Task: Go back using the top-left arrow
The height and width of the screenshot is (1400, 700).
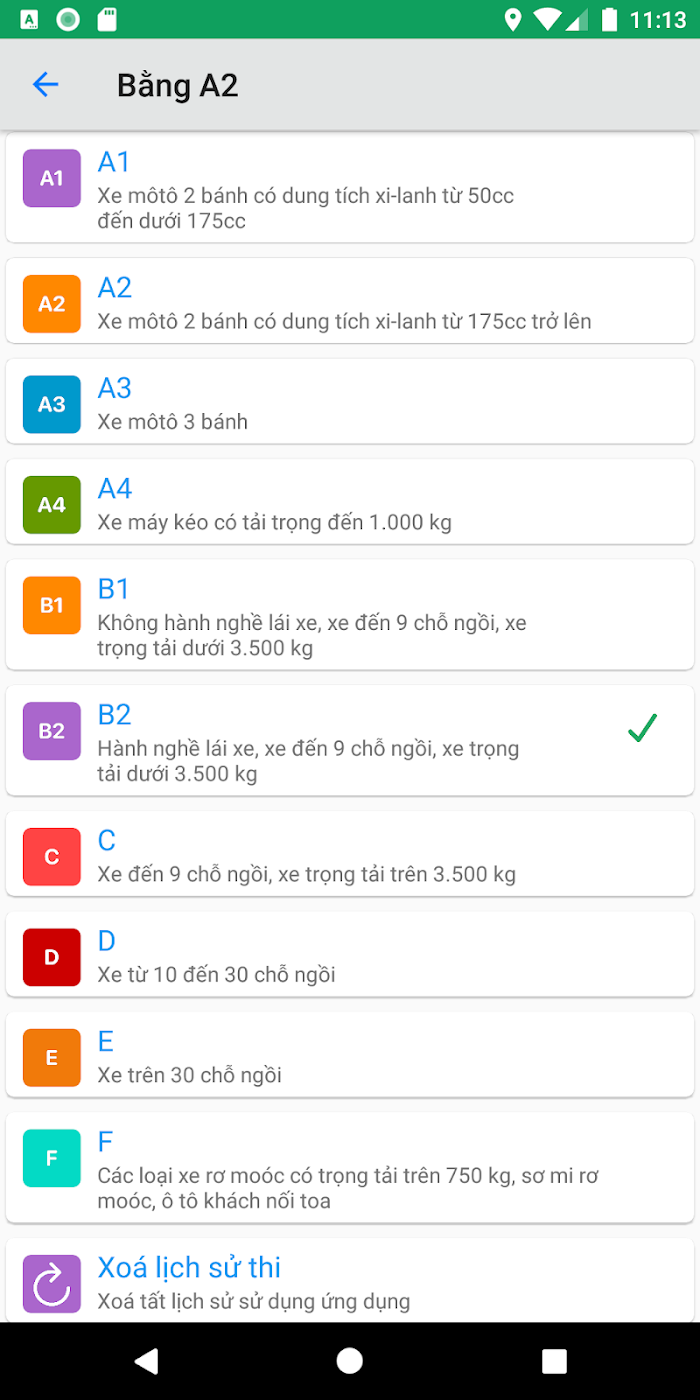Action: [x=46, y=85]
